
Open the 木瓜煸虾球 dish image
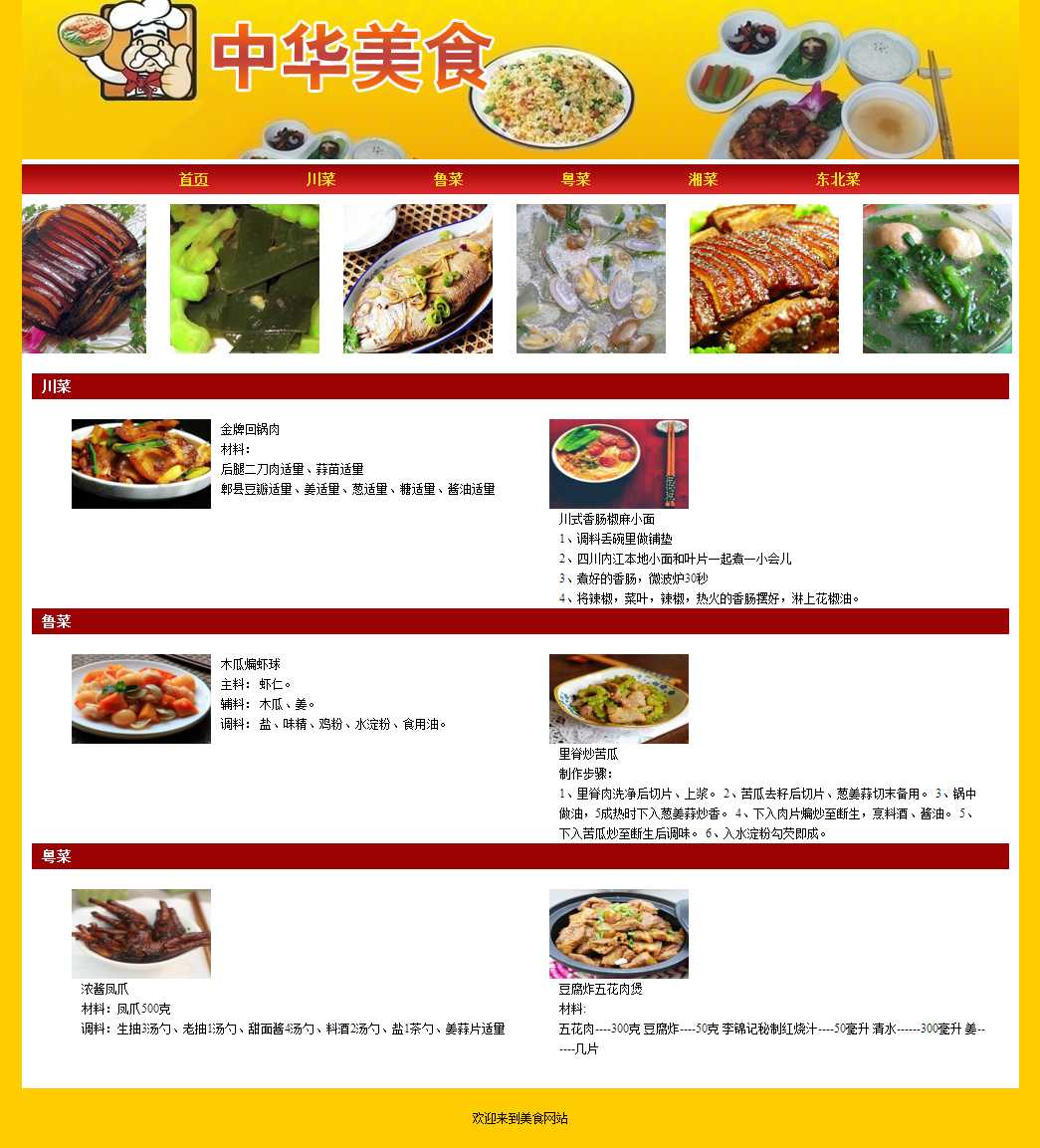(141, 699)
